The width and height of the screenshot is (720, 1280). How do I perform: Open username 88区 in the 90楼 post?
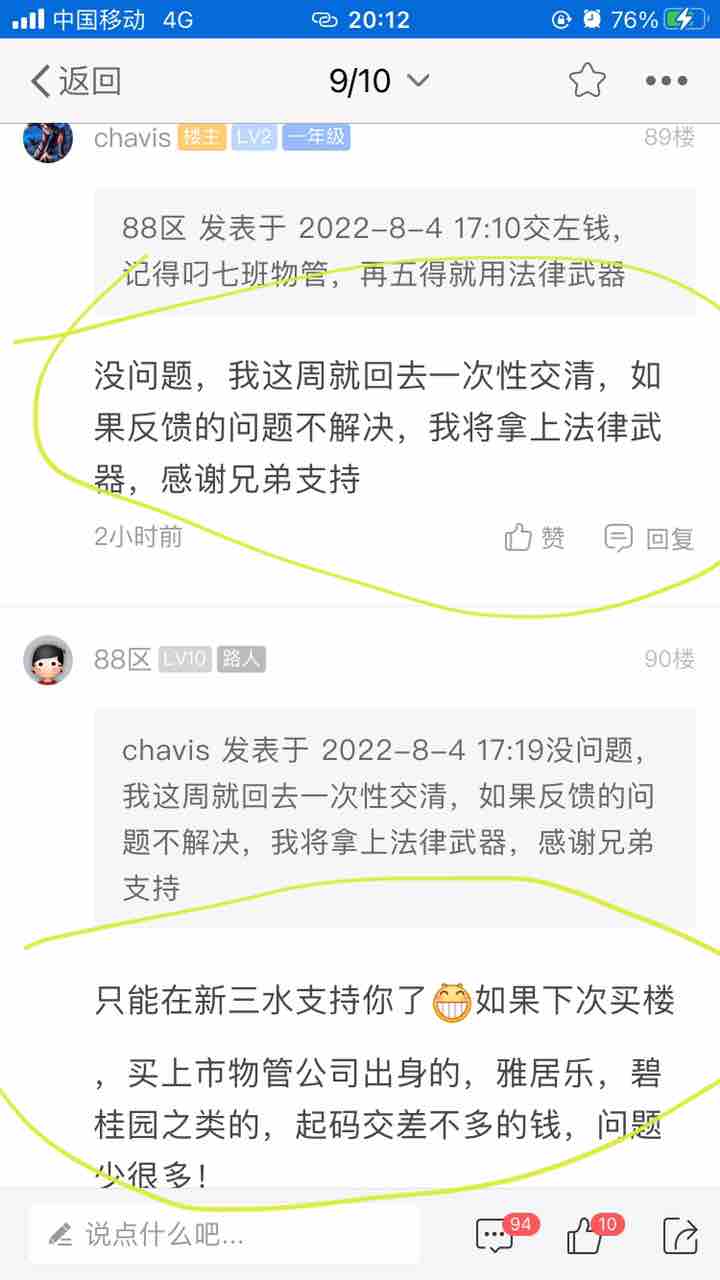(x=122, y=660)
